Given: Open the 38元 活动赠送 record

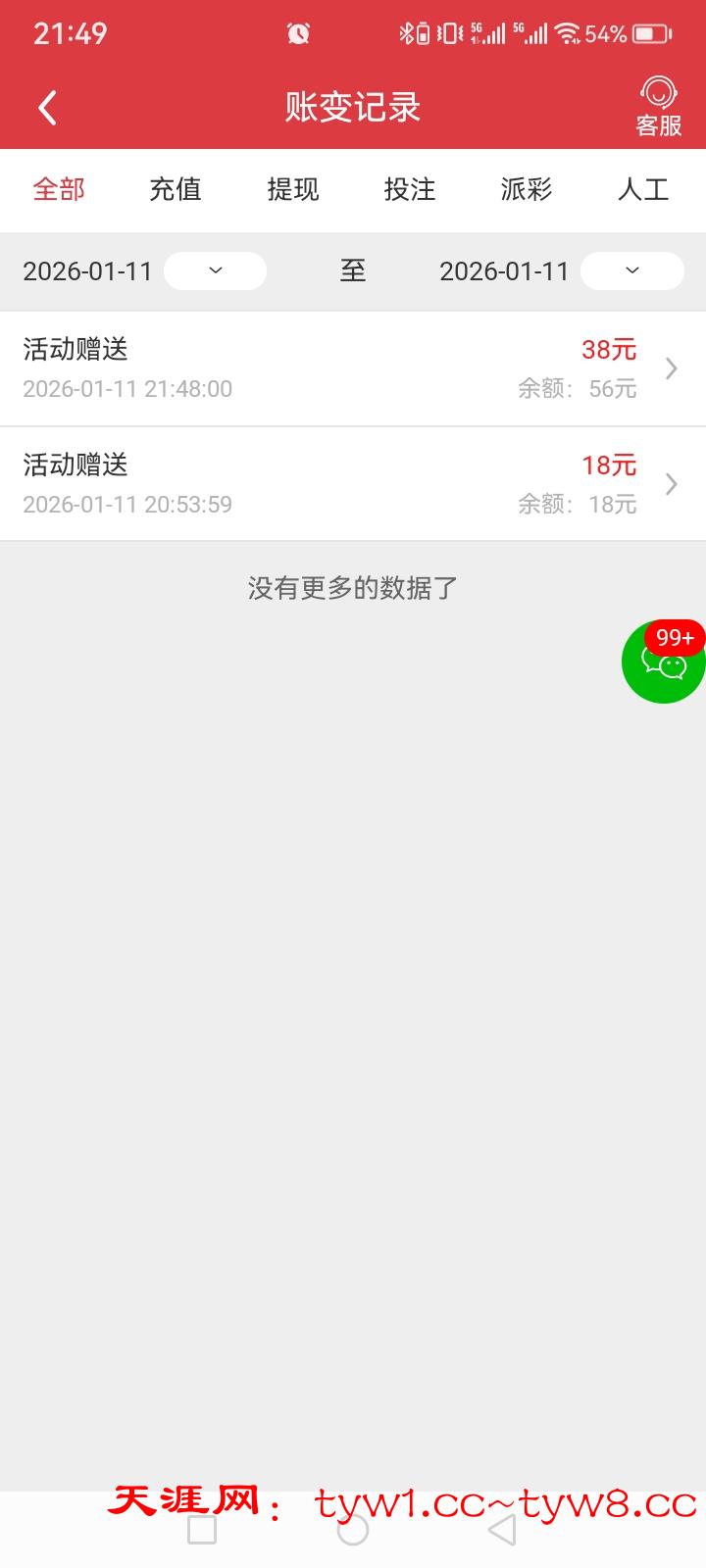Looking at the screenshot, I should click(353, 368).
